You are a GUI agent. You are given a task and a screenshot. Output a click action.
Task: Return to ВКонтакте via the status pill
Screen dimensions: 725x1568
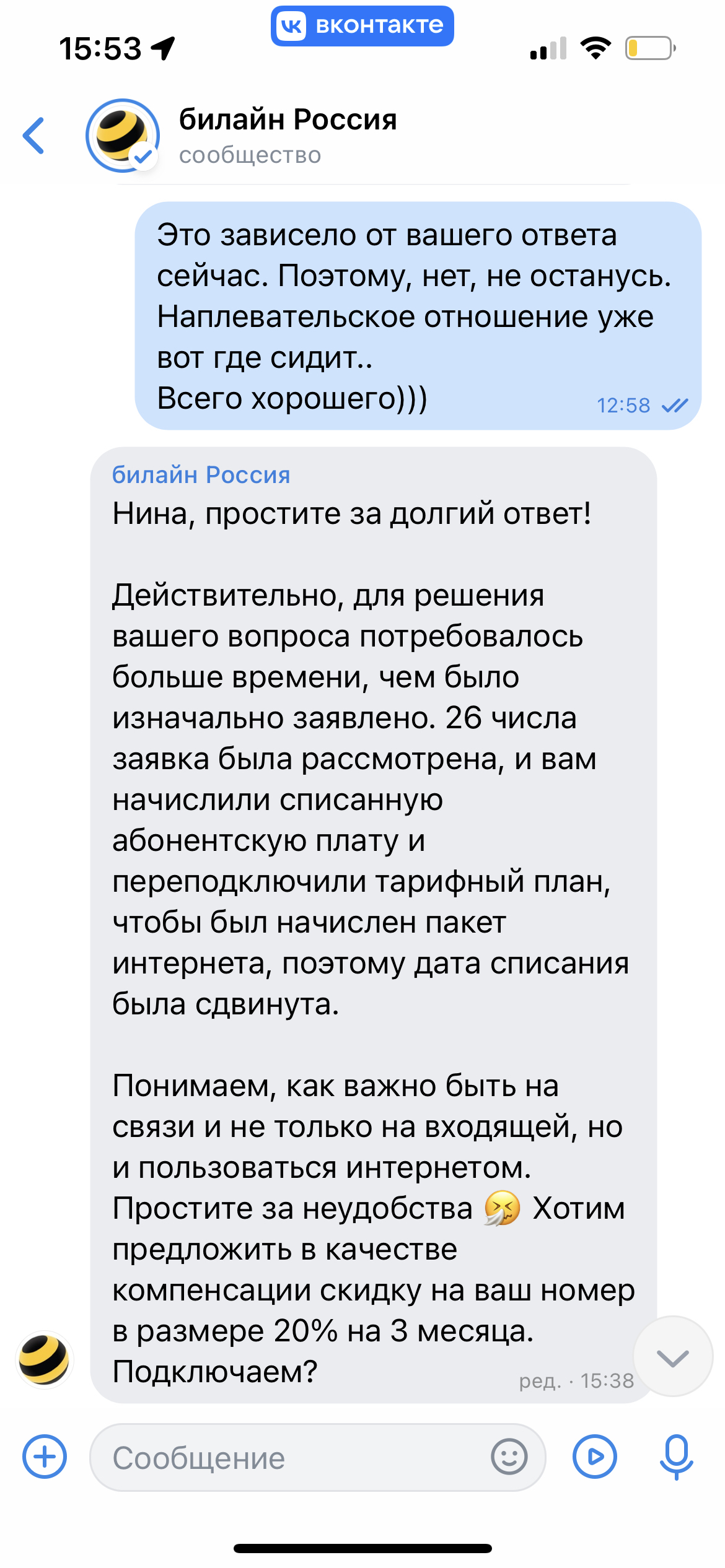(362, 26)
